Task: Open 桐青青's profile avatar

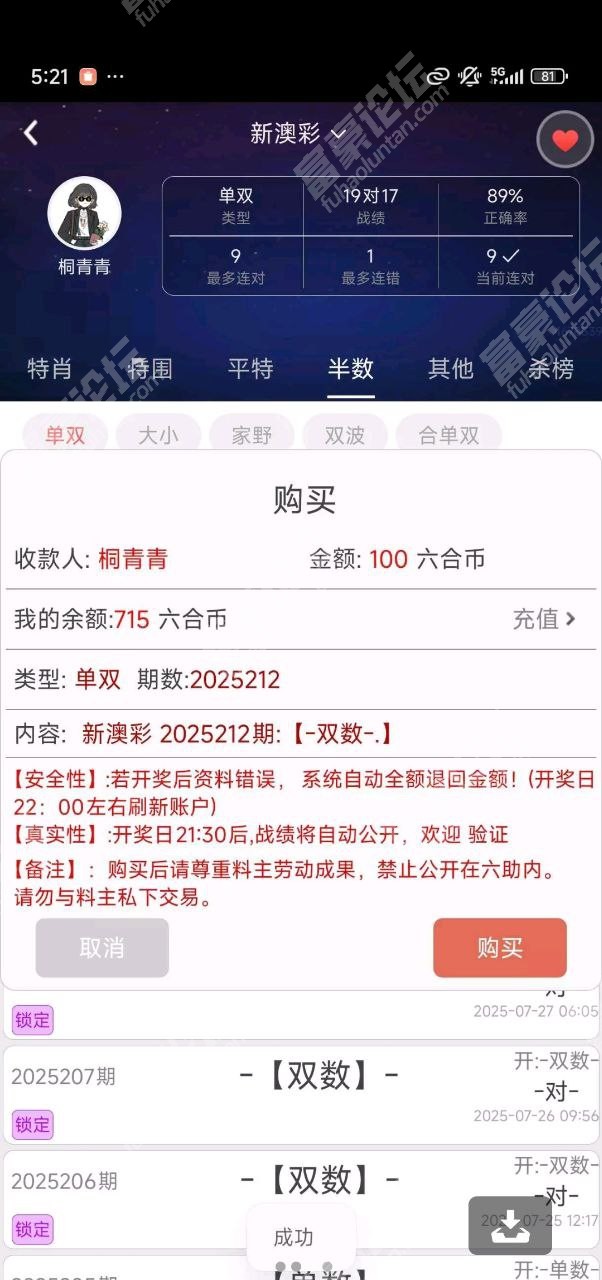Action: [x=84, y=213]
